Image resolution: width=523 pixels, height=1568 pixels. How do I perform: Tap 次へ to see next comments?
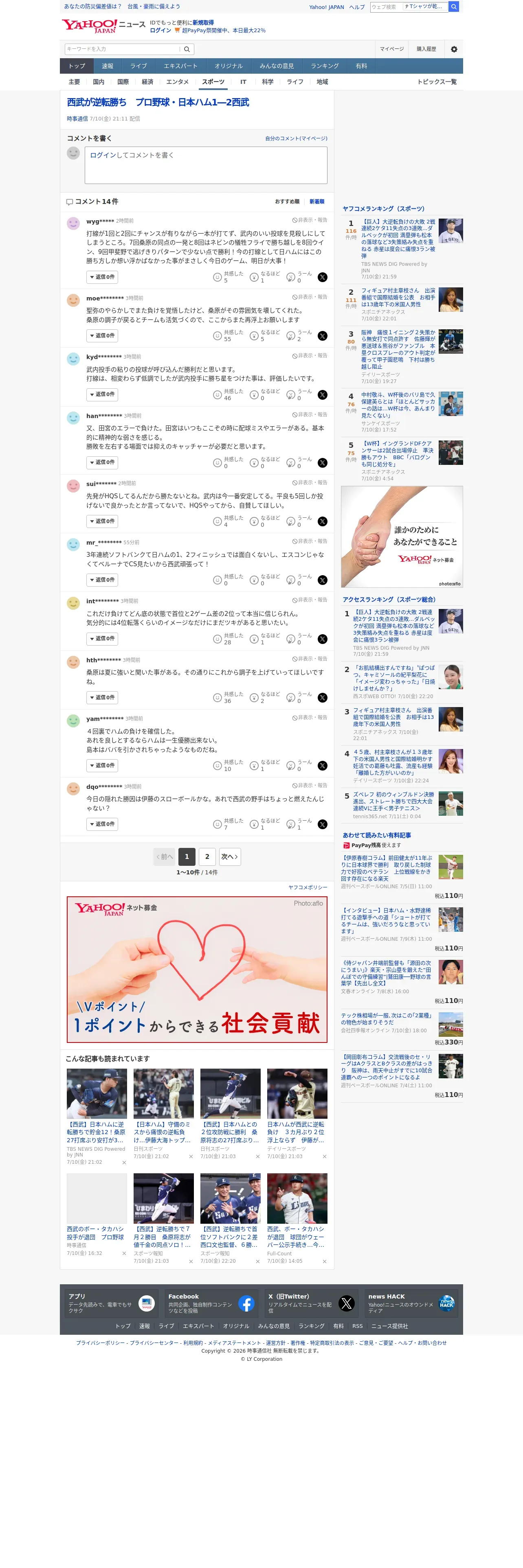click(x=230, y=856)
